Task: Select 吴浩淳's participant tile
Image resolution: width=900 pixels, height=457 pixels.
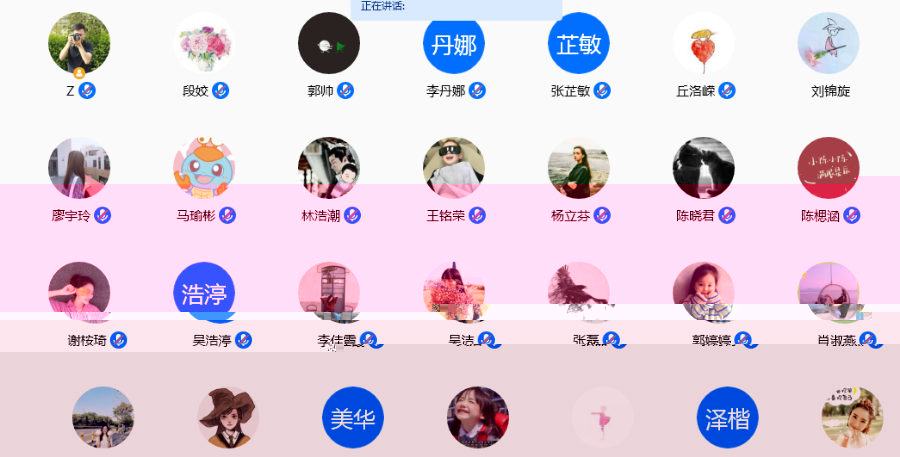Action: [204, 293]
